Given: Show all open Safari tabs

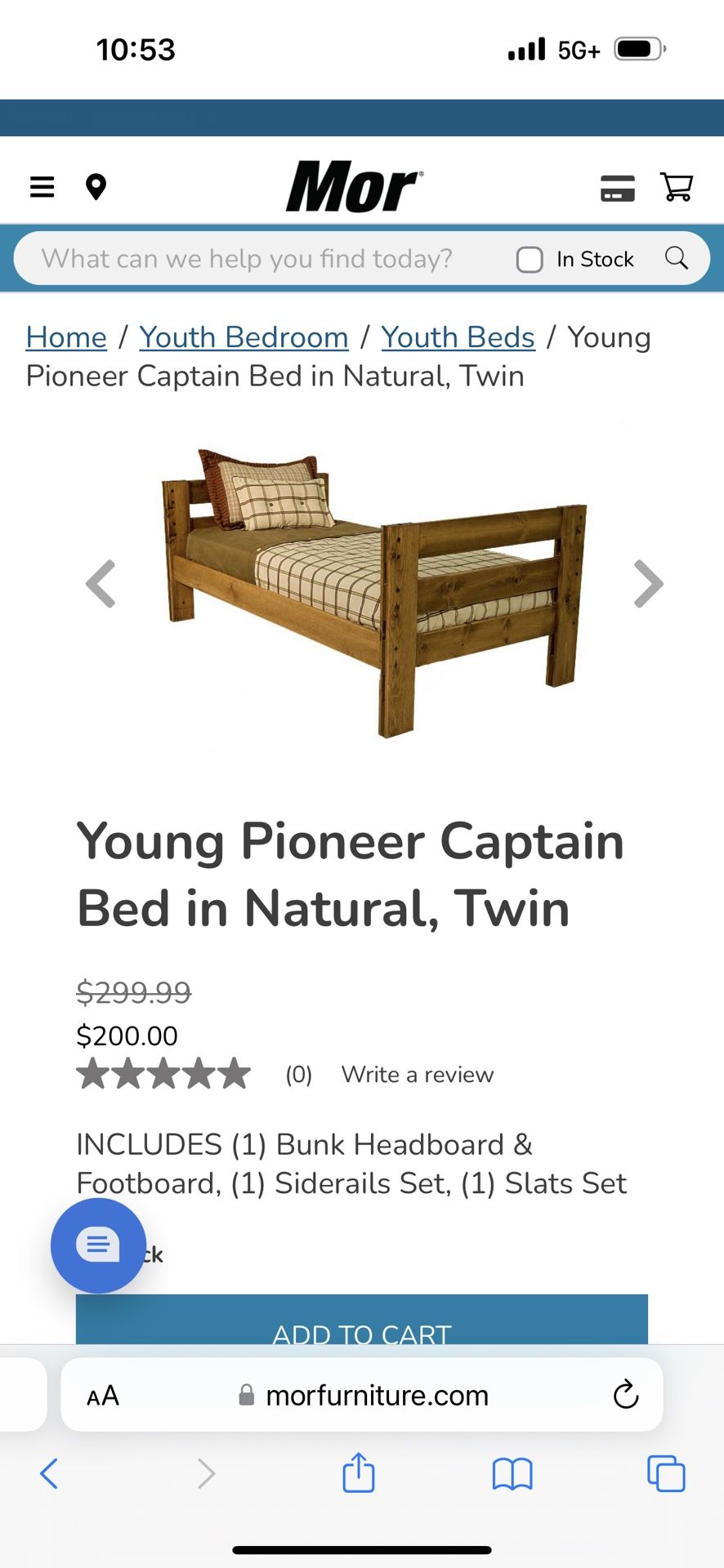Looking at the screenshot, I should tap(666, 1474).
